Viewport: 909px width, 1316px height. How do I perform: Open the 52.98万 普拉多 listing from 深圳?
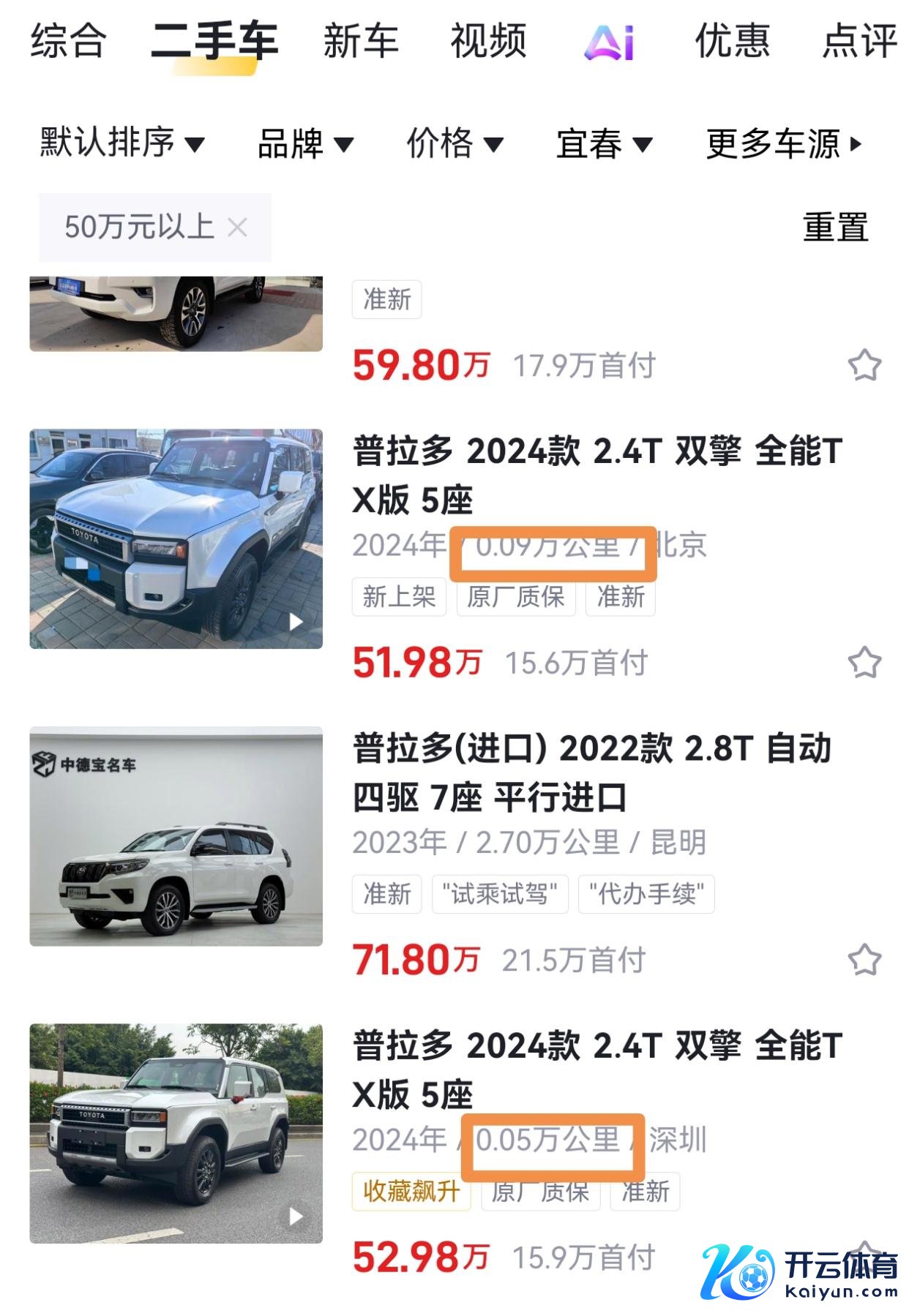point(596,1069)
